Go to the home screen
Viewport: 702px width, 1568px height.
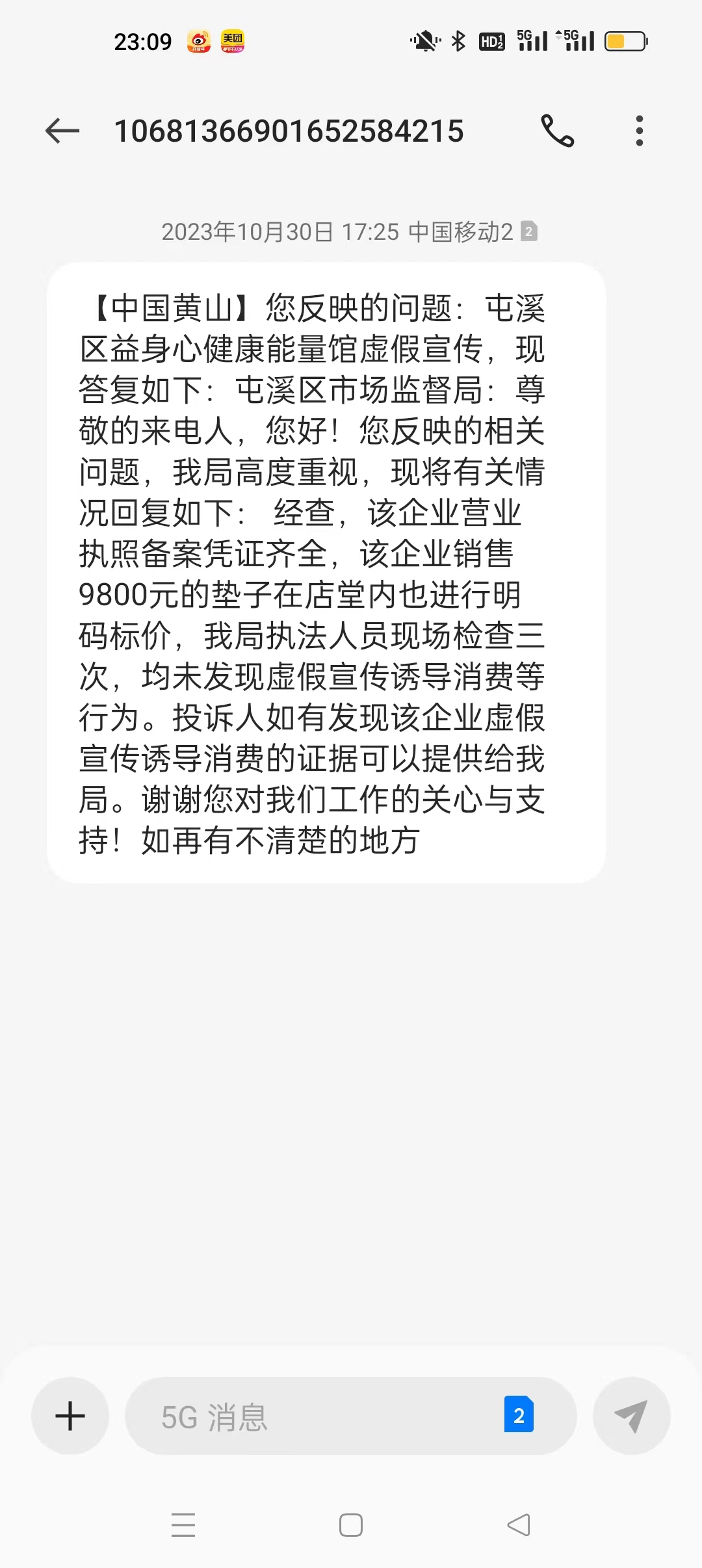click(x=351, y=1525)
